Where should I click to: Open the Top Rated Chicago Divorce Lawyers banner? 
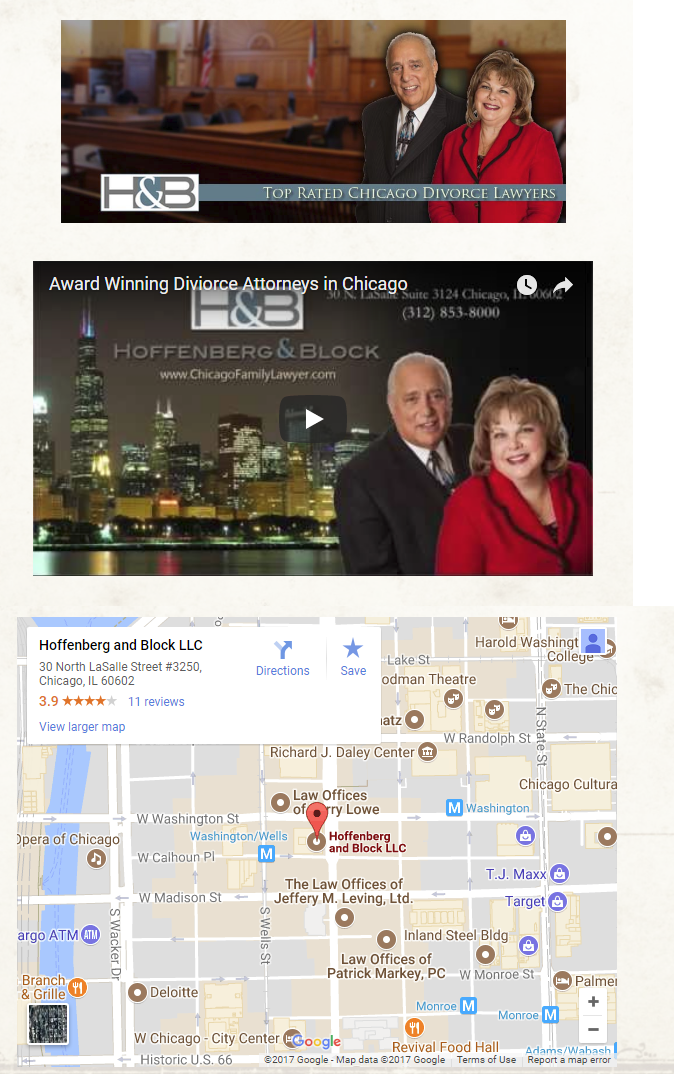[x=313, y=121]
